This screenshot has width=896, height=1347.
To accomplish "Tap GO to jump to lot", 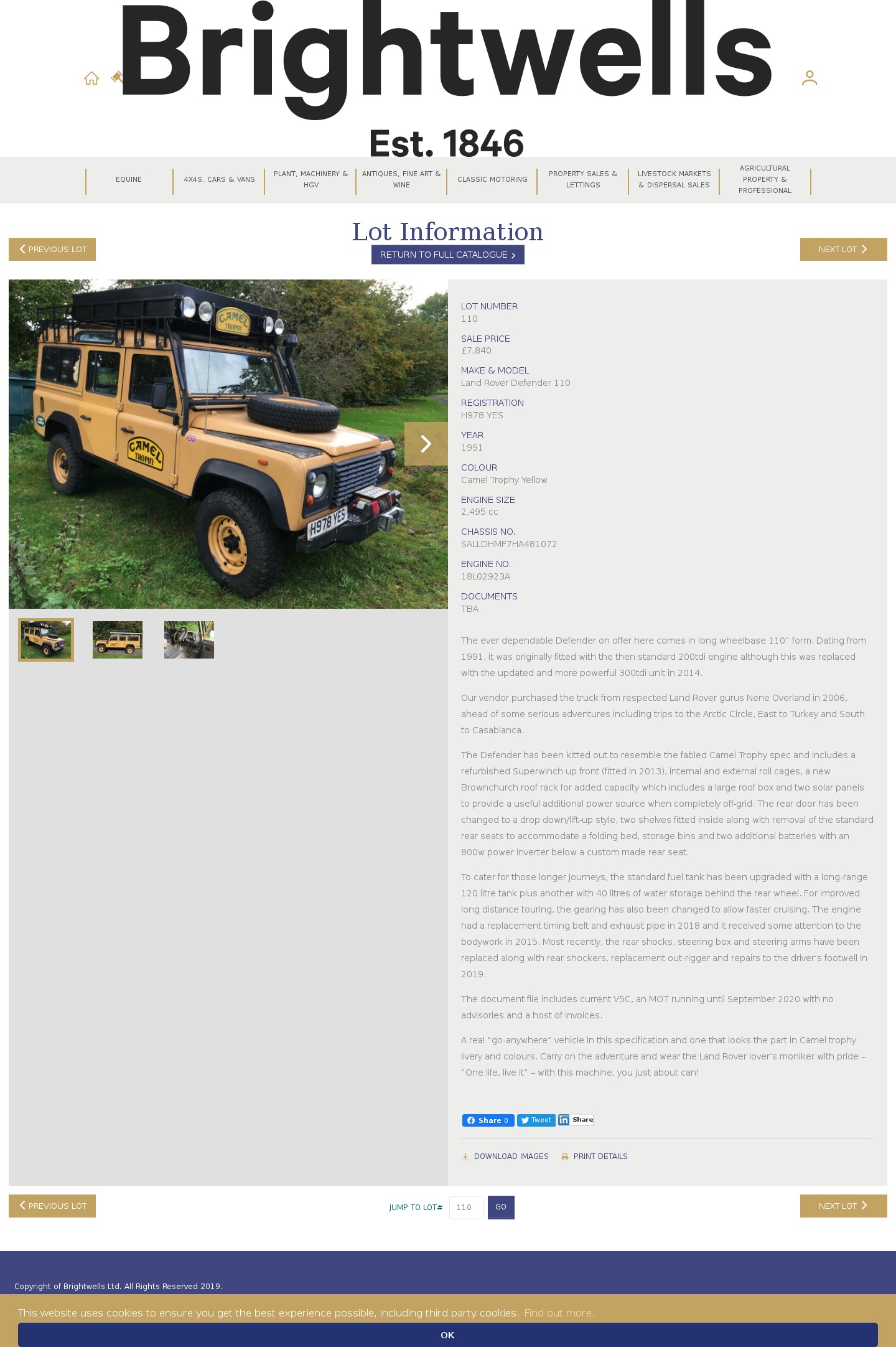I will coord(501,1206).
